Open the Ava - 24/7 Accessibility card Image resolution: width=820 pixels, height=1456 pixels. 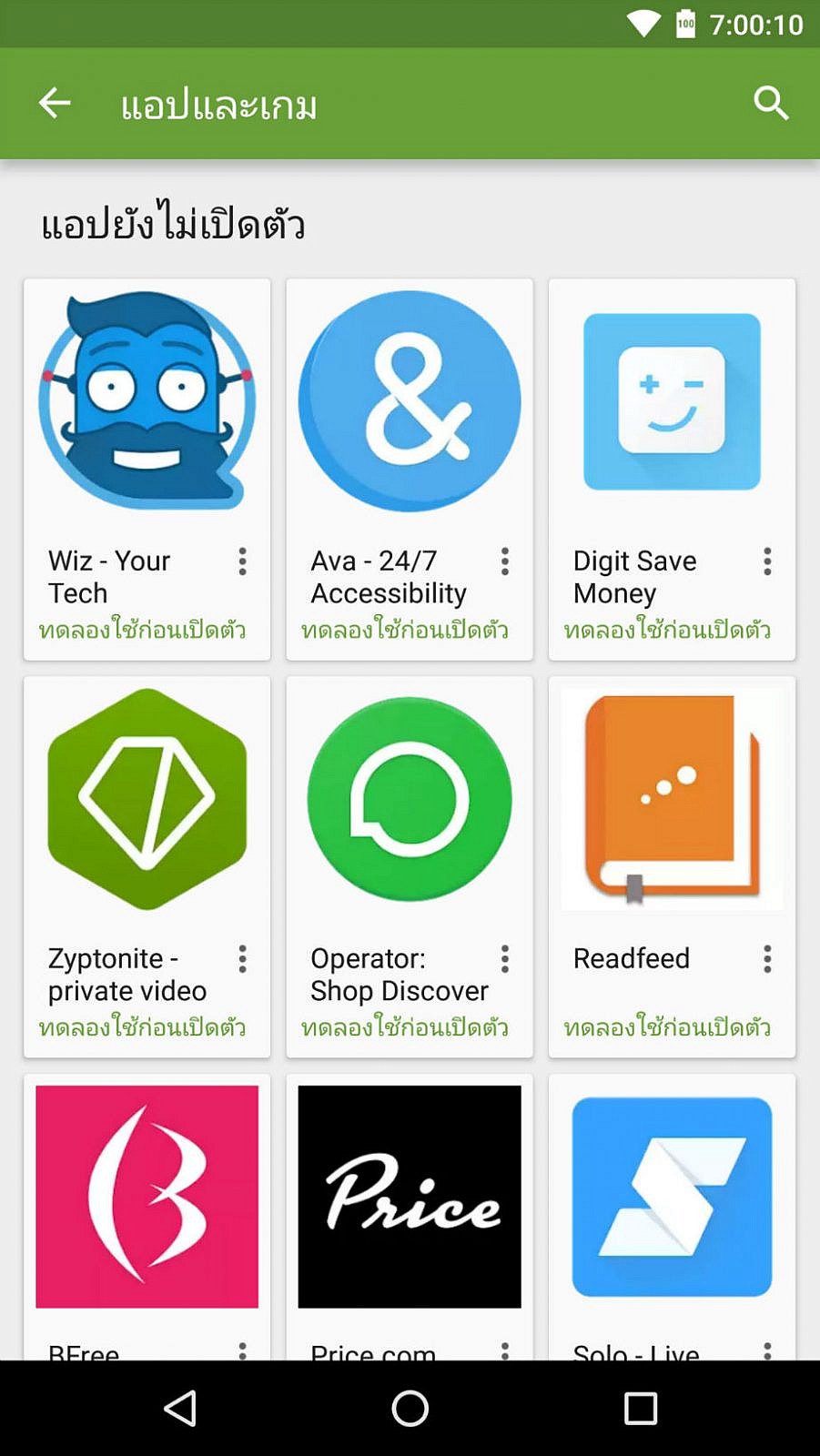pos(409,400)
